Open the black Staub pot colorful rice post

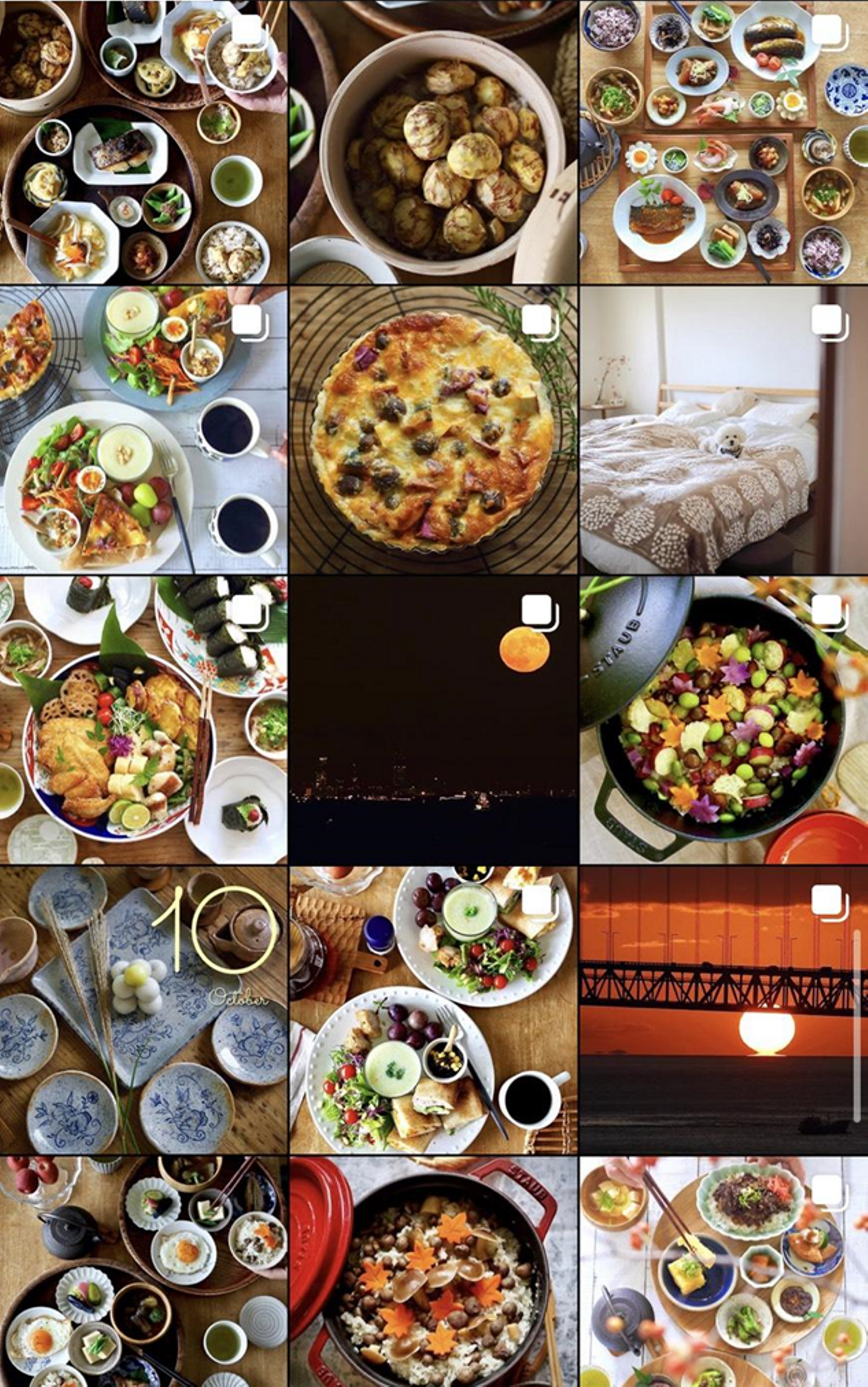pos(723,720)
